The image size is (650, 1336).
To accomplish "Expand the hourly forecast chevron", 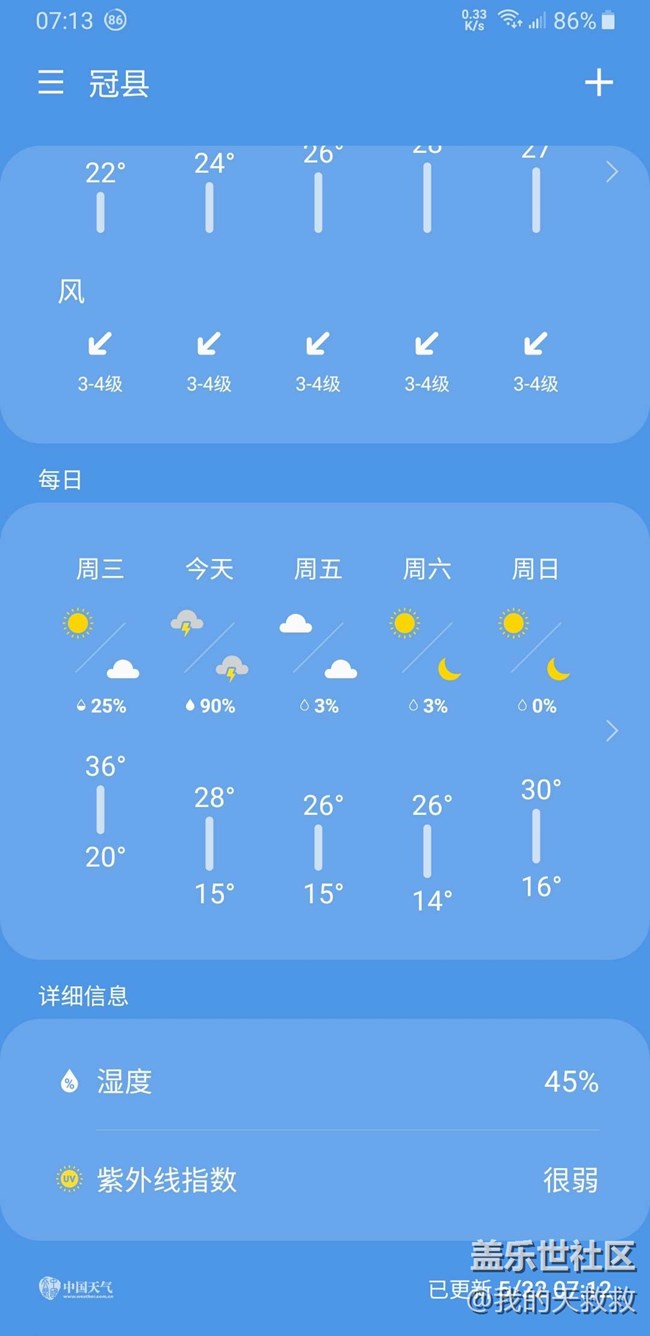I will click(x=612, y=172).
